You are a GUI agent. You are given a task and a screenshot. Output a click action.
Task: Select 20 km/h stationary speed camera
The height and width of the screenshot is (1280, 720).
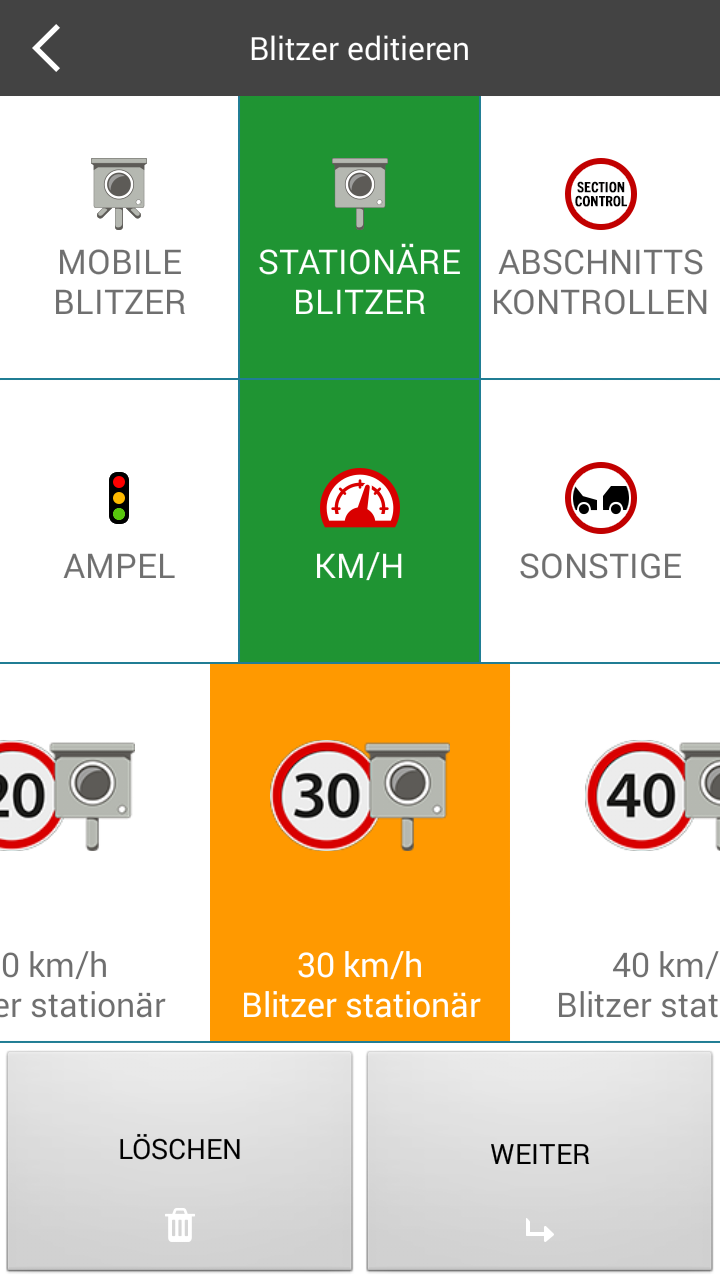point(90,852)
